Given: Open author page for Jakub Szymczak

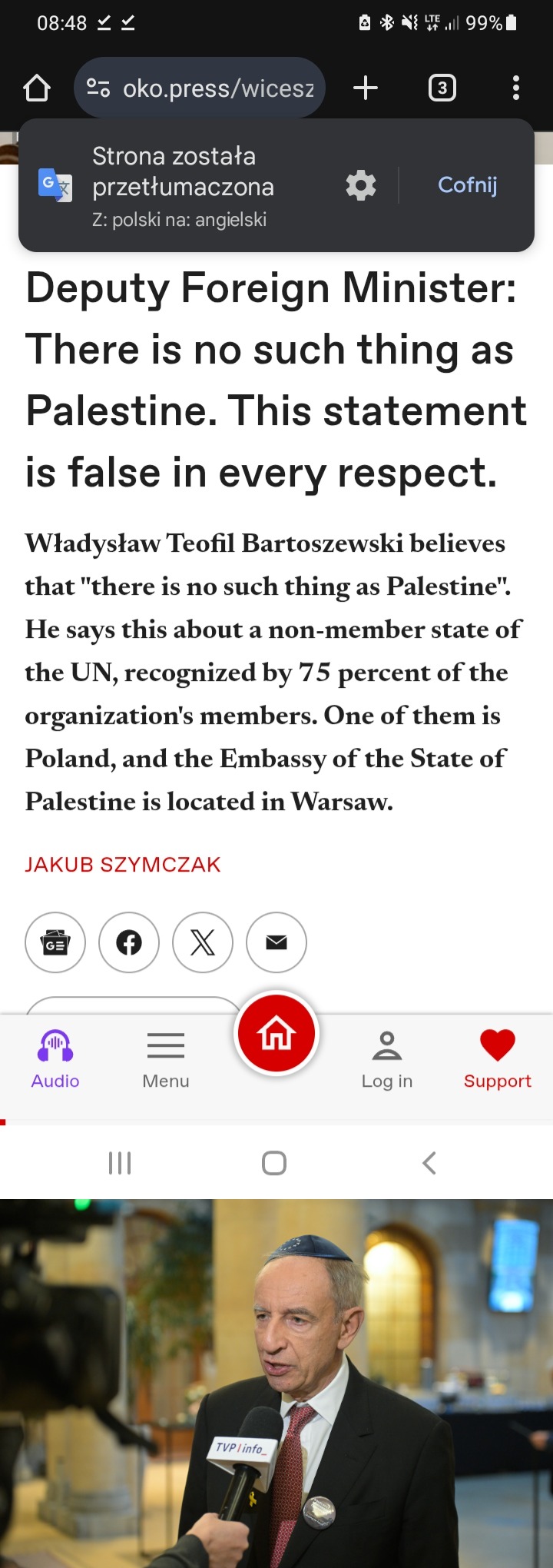Looking at the screenshot, I should coord(123,865).
